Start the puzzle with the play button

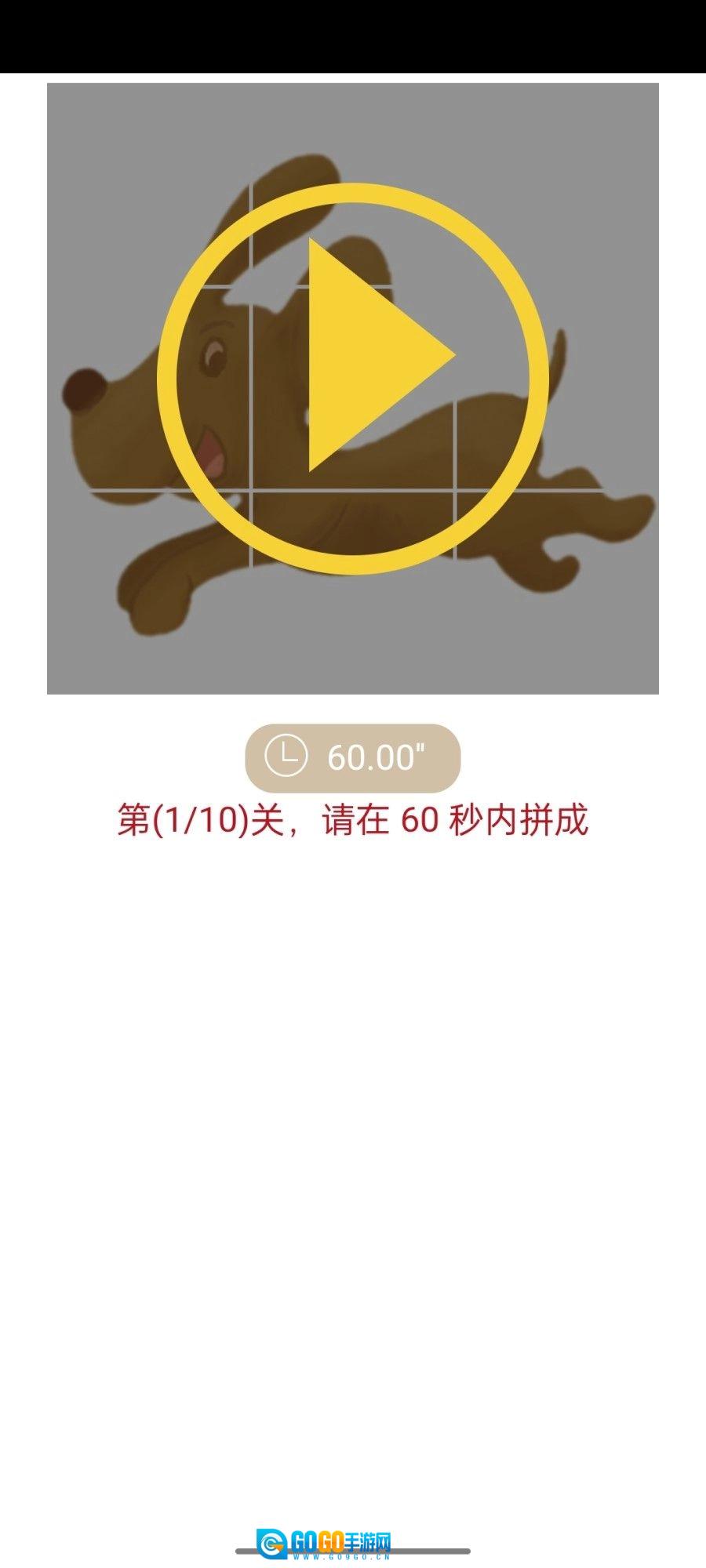353,378
